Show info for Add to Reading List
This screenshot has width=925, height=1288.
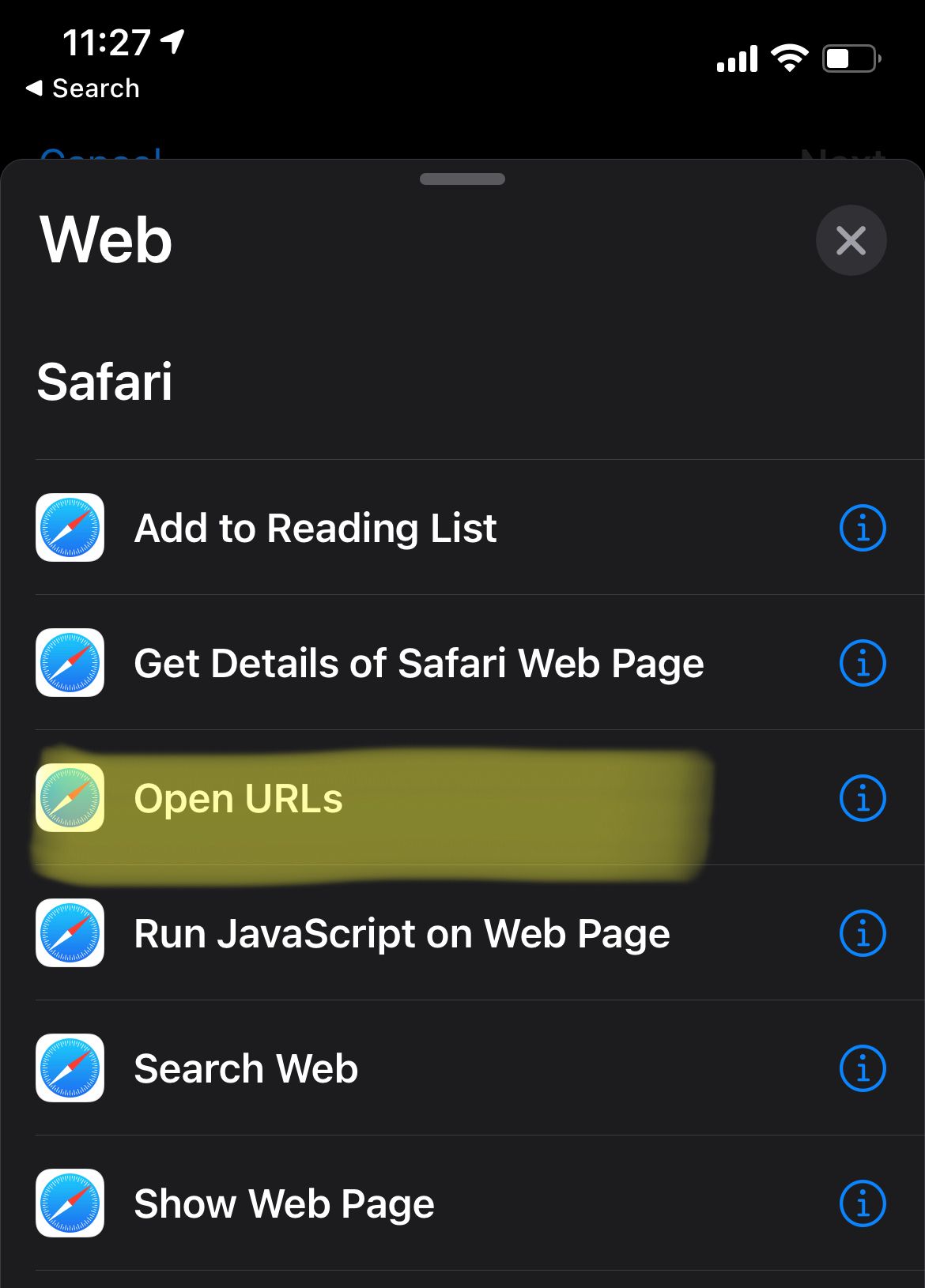click(x=862, y=528)
